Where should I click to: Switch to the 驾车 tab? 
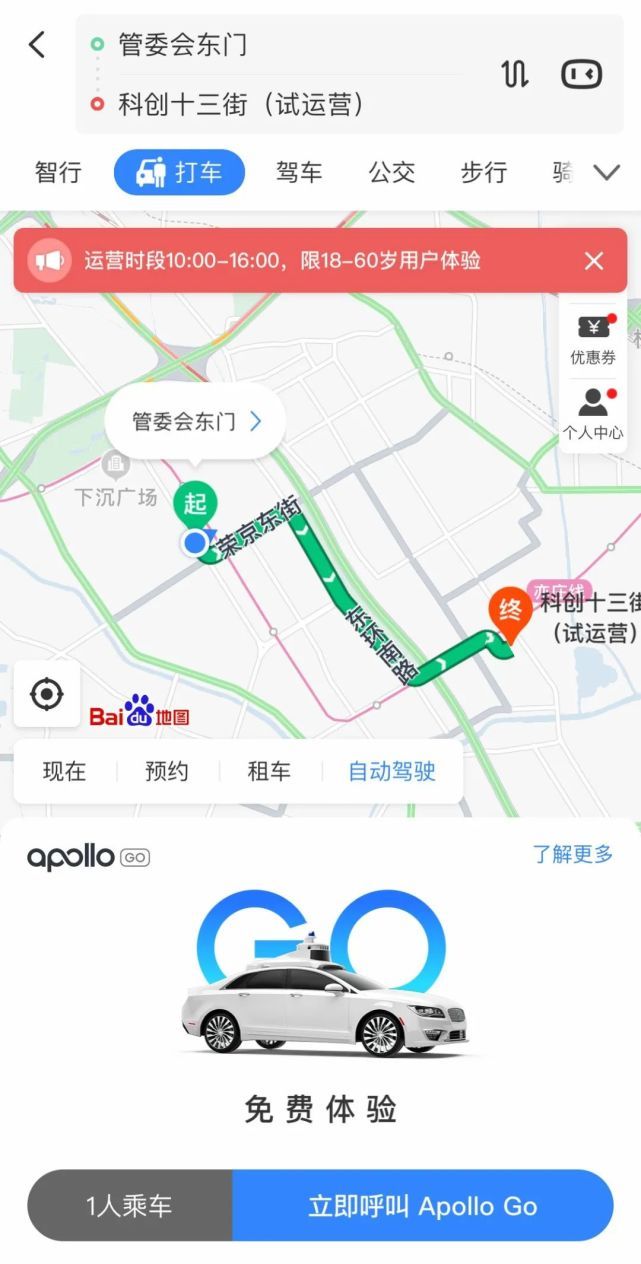(299, 172)
